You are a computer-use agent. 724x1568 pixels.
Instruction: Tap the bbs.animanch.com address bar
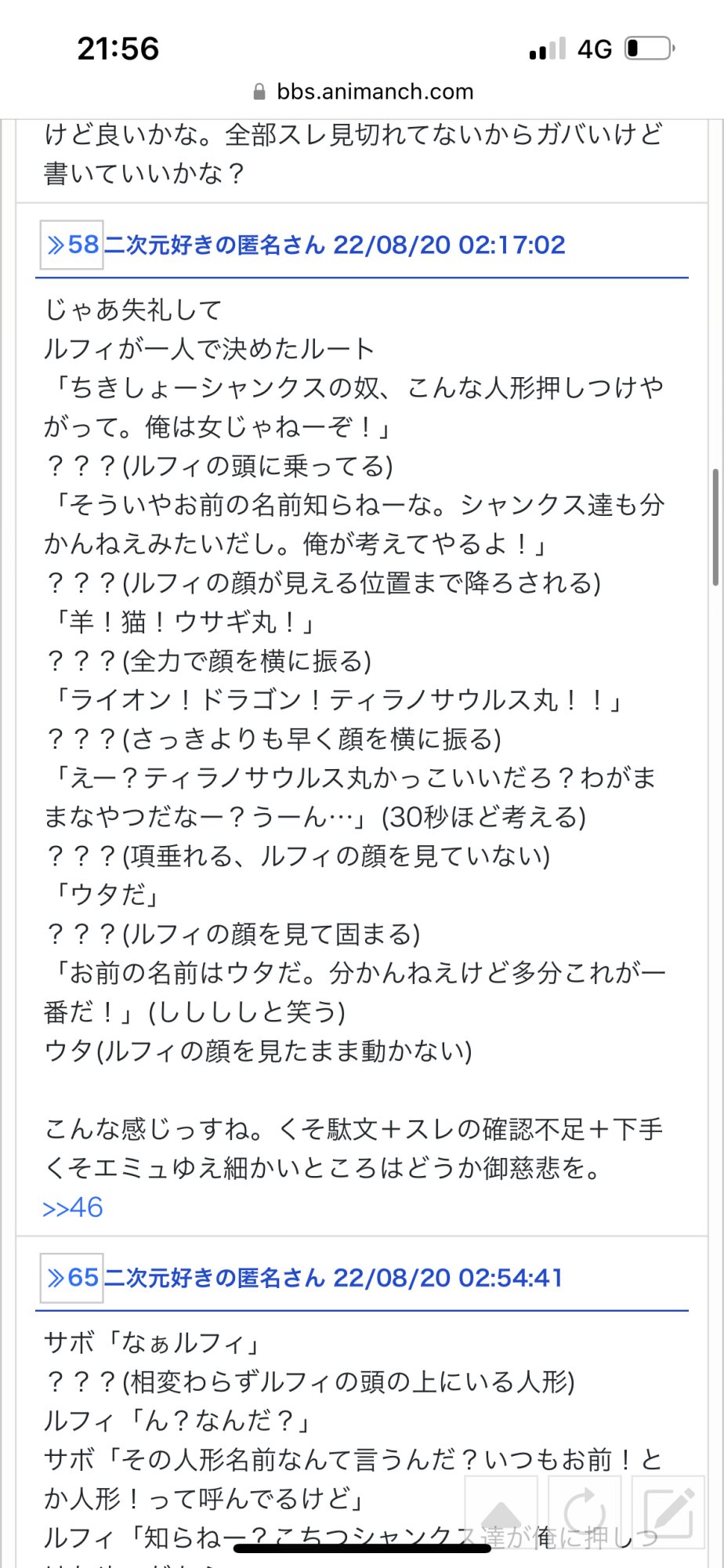coord(363,92)
